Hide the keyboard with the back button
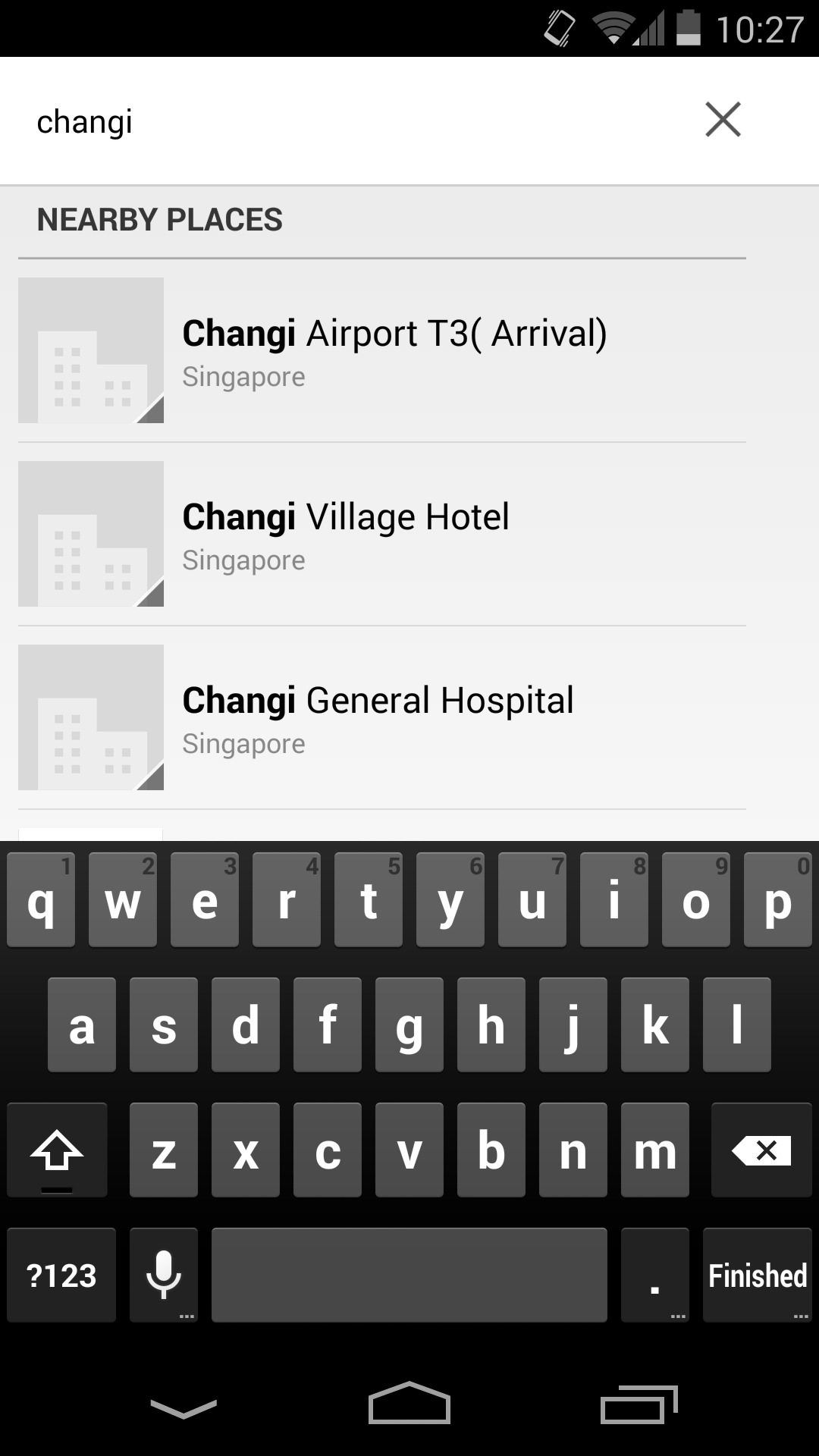This screenshot has height=1456, width=819. [184, 1407]
